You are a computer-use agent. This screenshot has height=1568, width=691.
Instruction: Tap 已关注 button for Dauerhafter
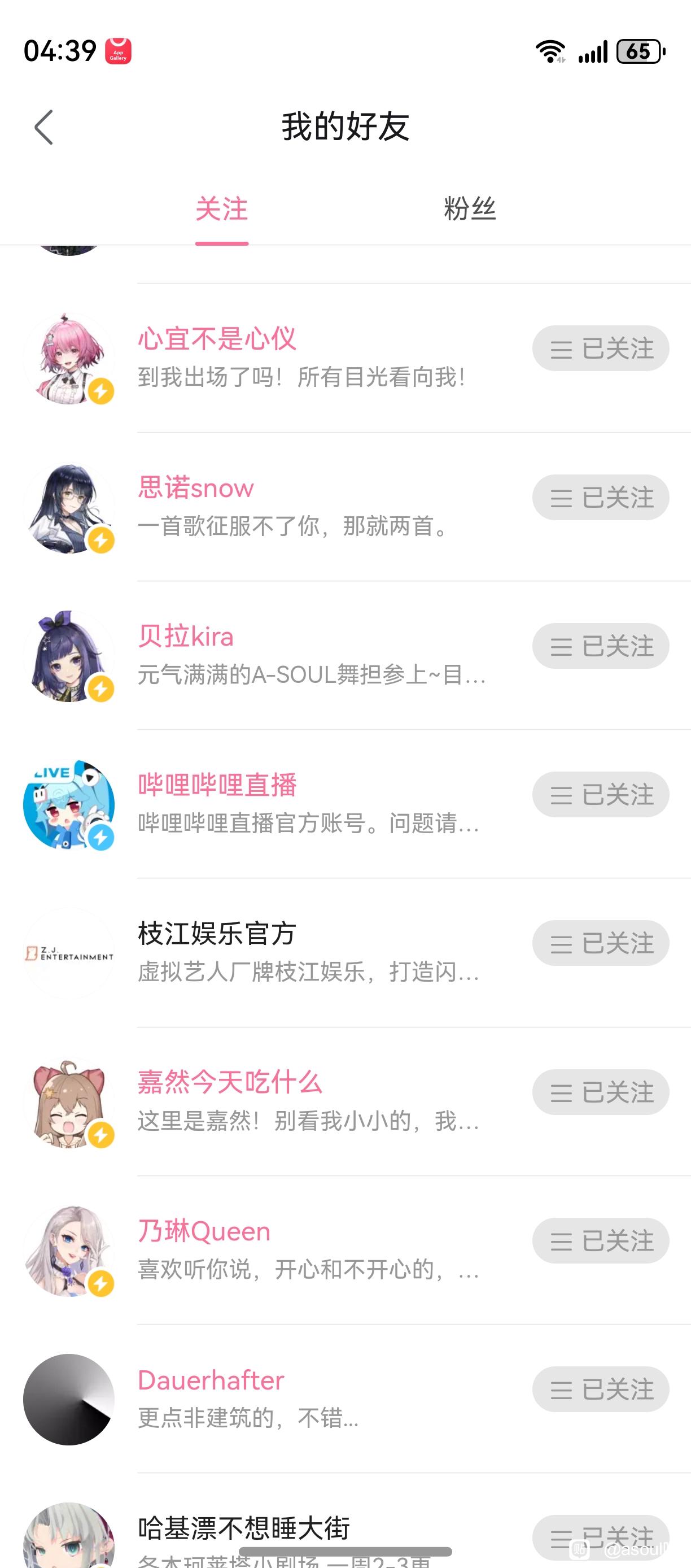pyautogui.click(x=600, y=1390)
